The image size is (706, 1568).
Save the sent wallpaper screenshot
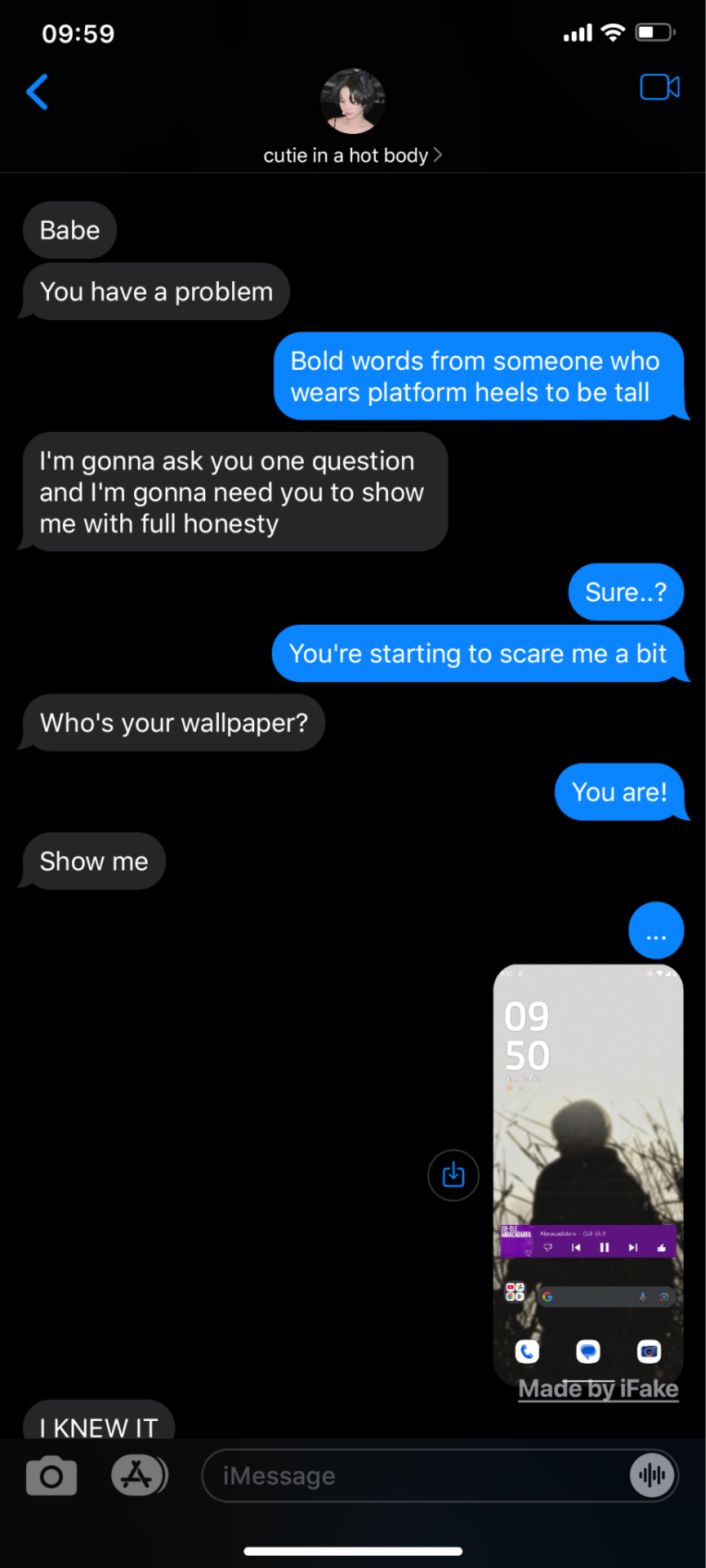click(x=453, y=1175)
